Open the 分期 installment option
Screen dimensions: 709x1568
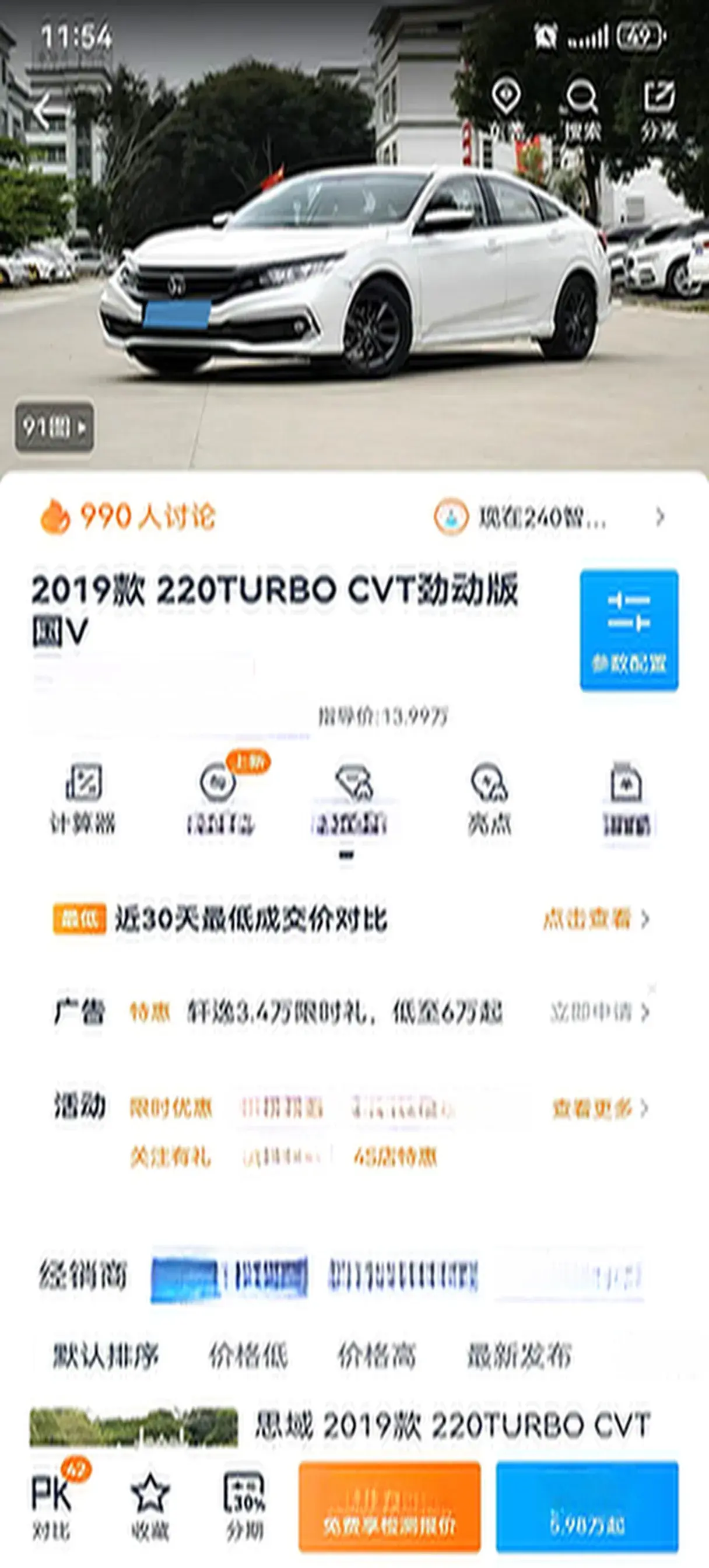(245, 1507)
